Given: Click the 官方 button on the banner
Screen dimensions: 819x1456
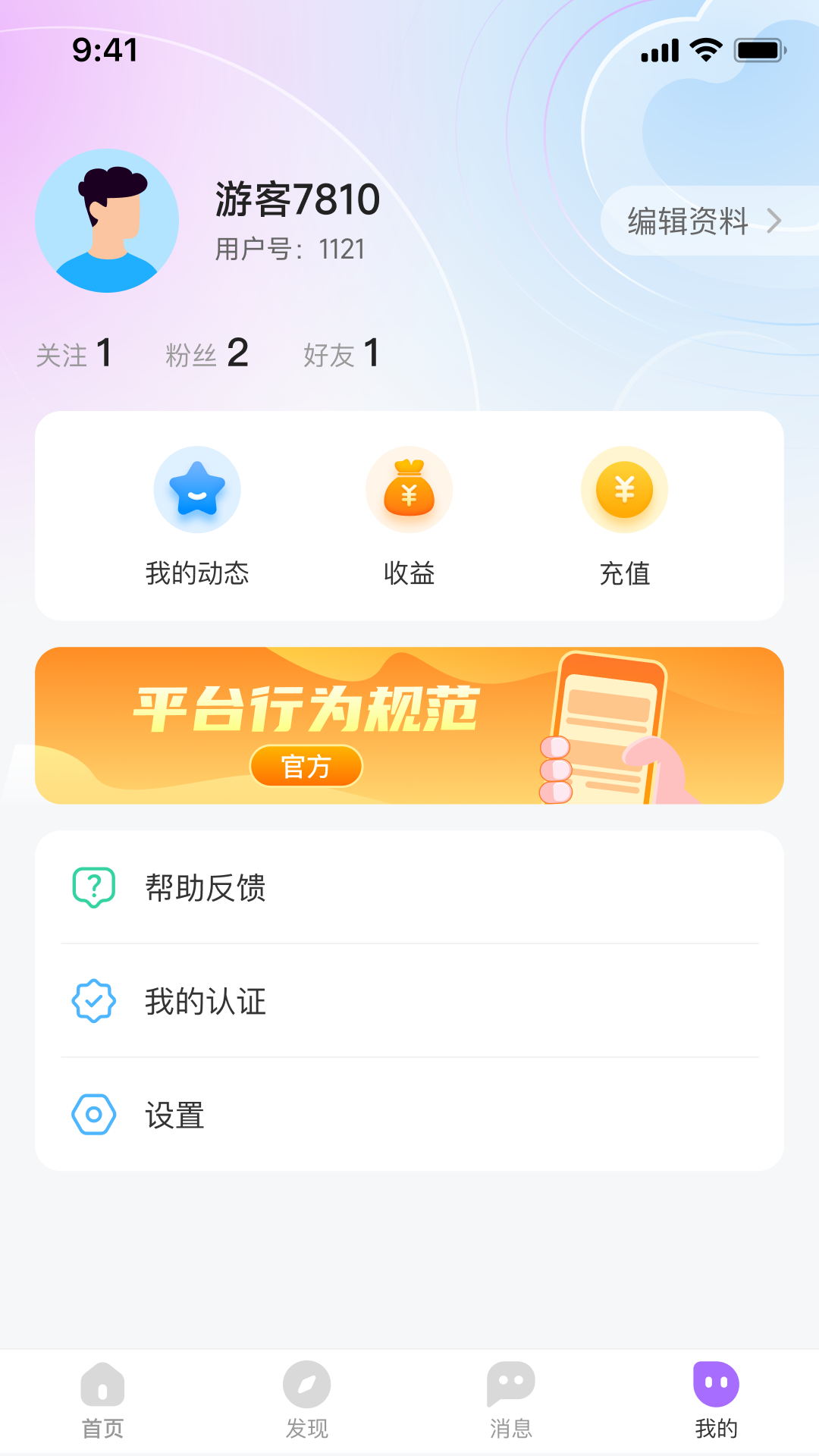Looking at the screenshot, I should (x=306, y=767).
